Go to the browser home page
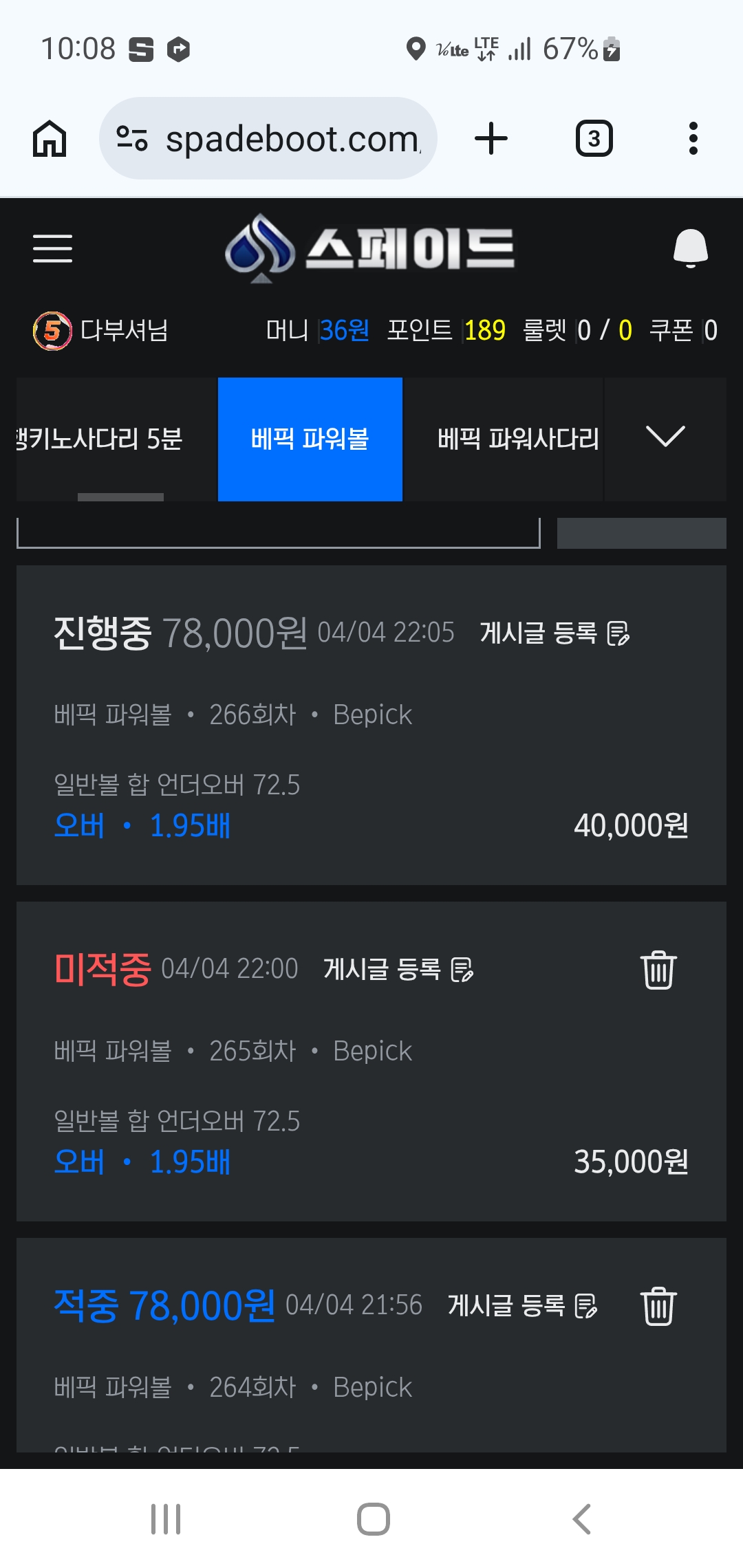The height and width of the screenshot is (1568, 743). click(50, 139)
